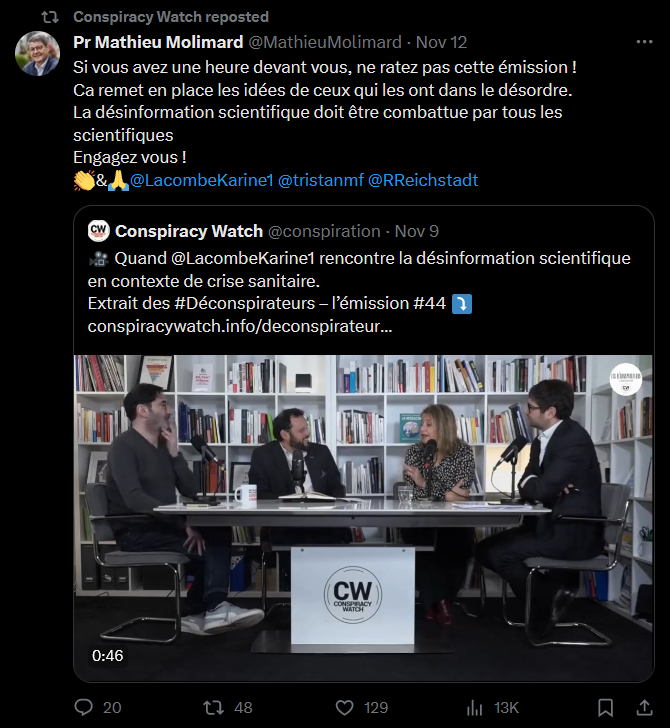Open the post overflow menu
Screen dimensions: 670x728
[645, 43]
